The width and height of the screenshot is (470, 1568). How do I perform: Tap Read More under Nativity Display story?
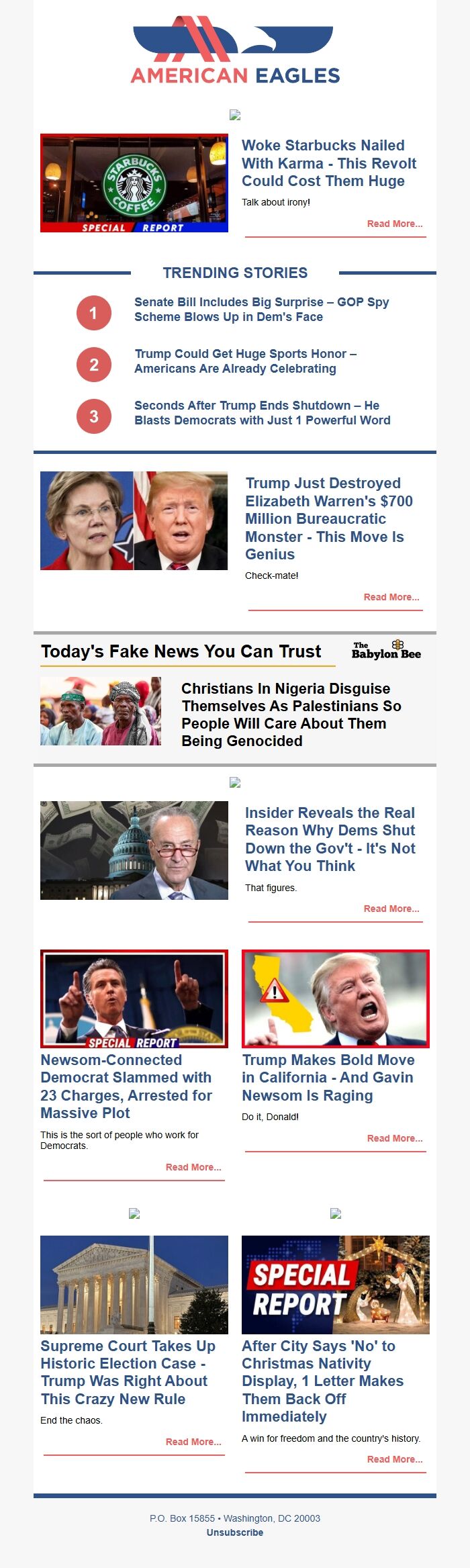(394, 1459)
